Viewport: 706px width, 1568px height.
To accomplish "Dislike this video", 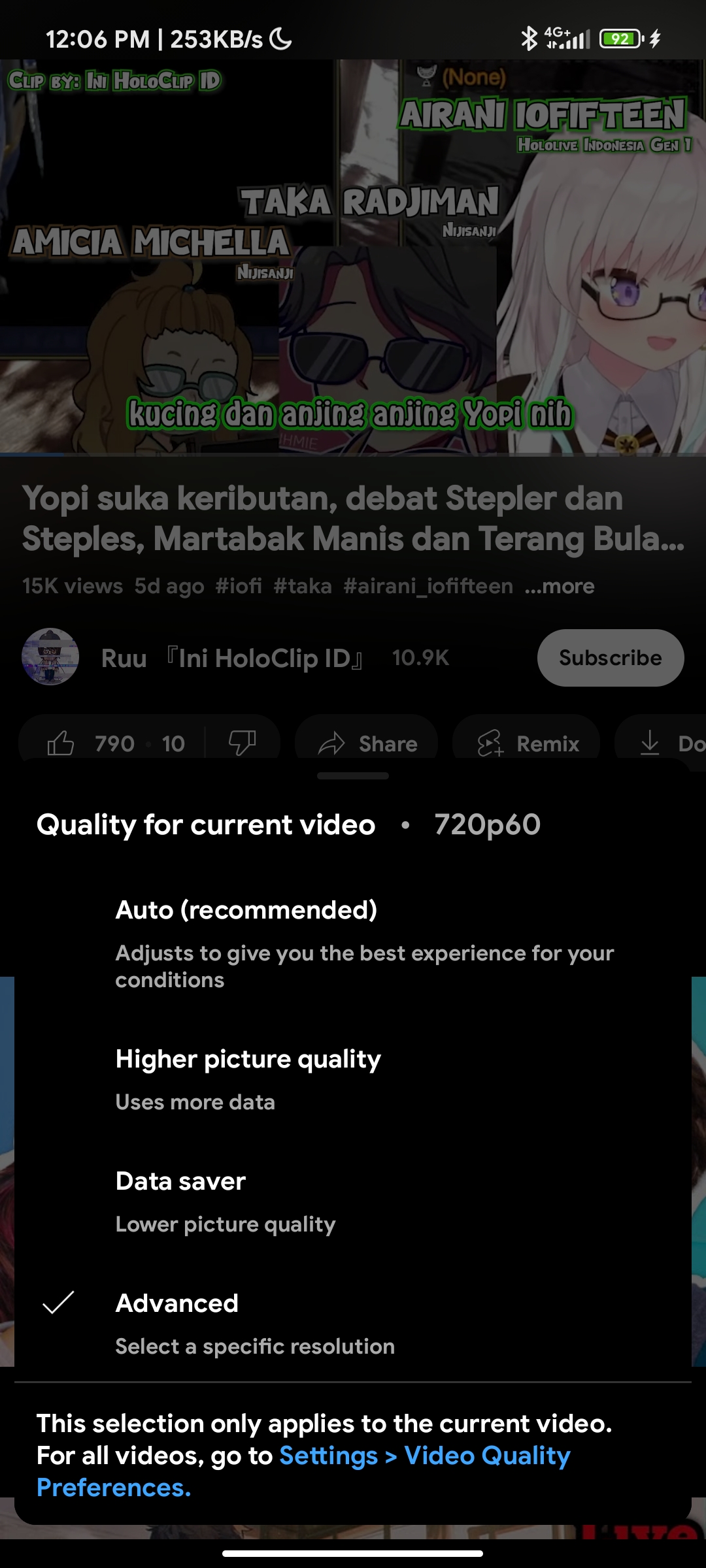I will (242, 743).
